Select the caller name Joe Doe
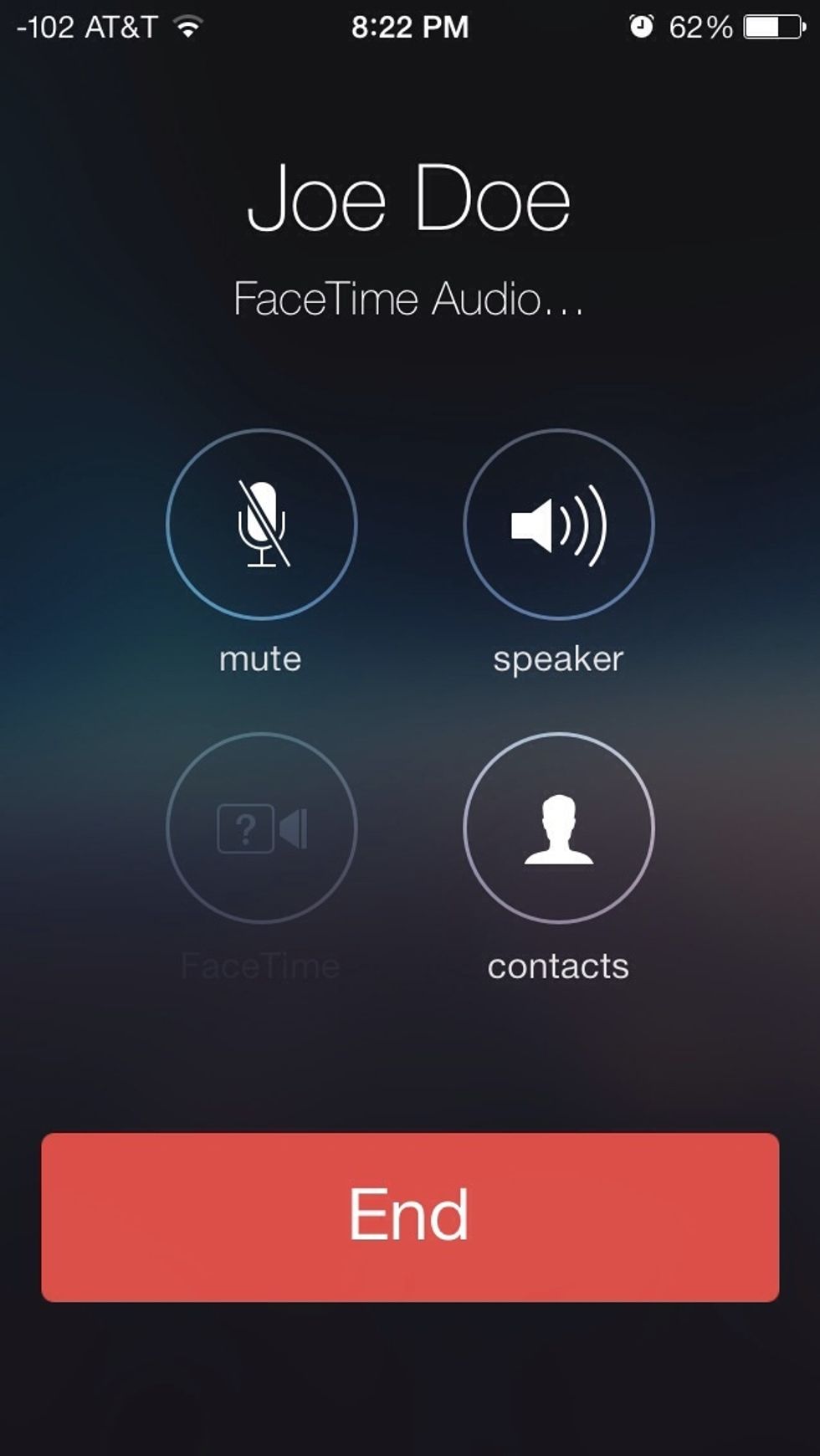Image resolution: width=820 pixels, height=1456 pixels. click(409, 199)
